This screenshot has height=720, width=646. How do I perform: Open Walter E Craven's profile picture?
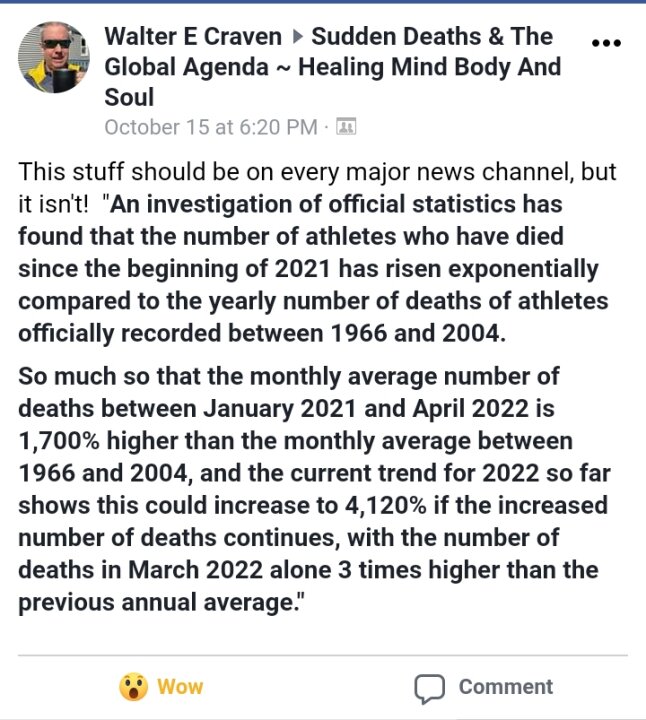tap(55, 57)
